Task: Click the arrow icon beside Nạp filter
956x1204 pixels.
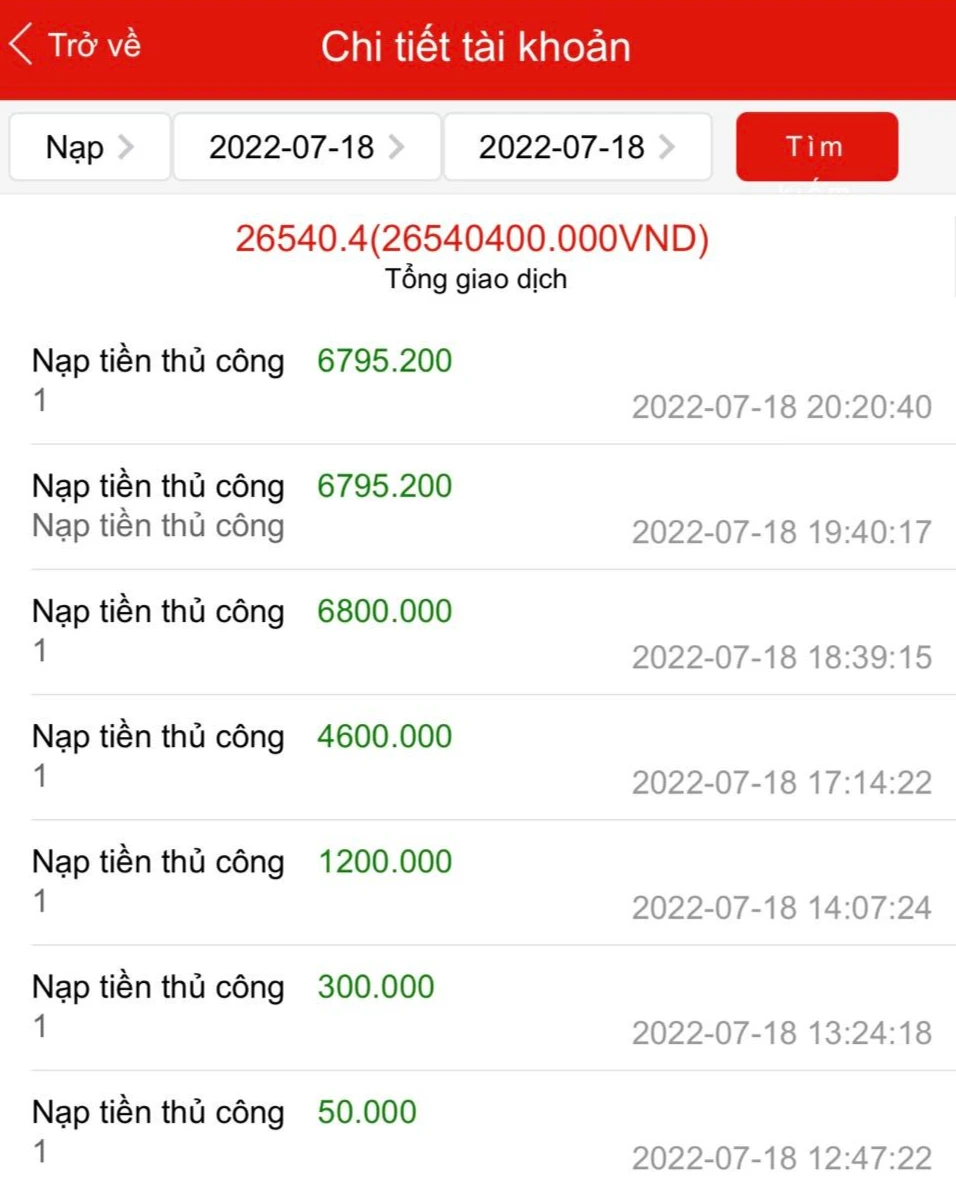Action: point(126,146)
